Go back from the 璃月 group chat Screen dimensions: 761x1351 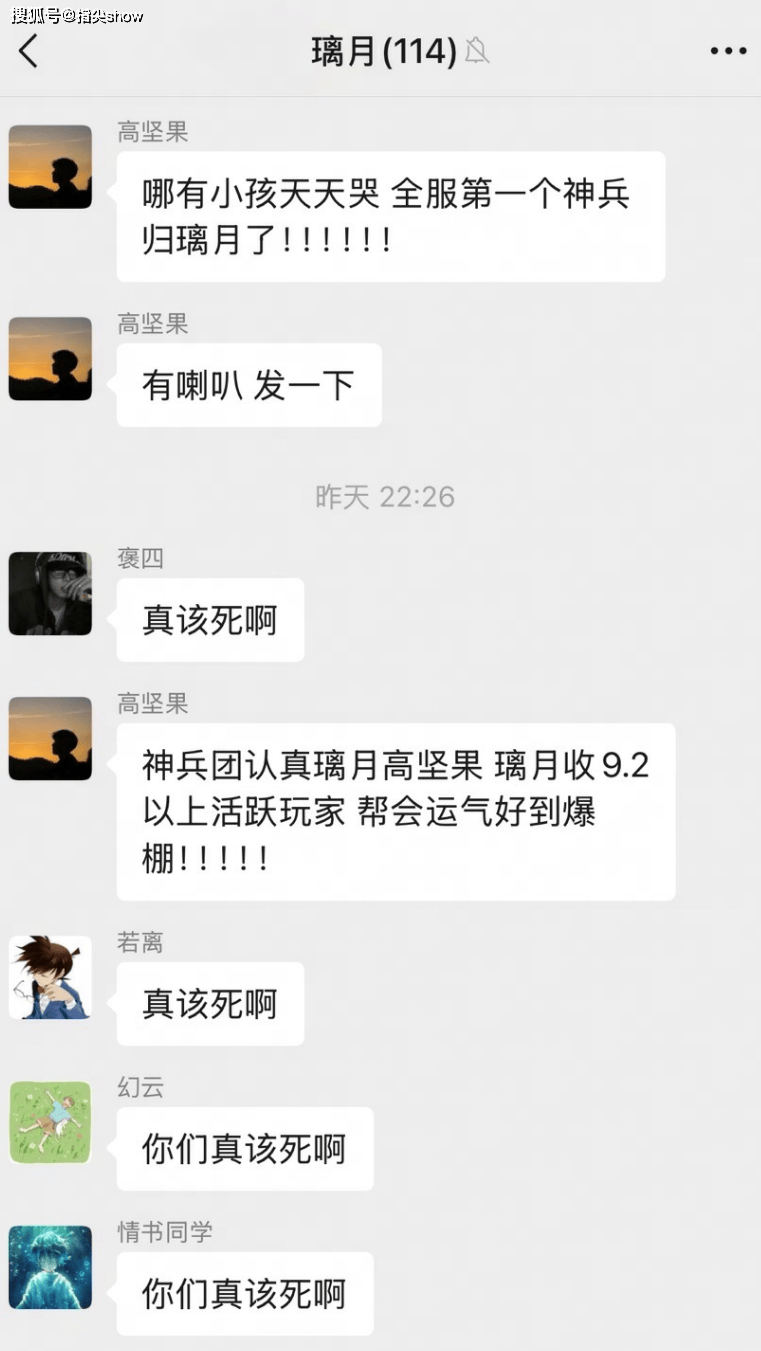(x=29, y=51)
